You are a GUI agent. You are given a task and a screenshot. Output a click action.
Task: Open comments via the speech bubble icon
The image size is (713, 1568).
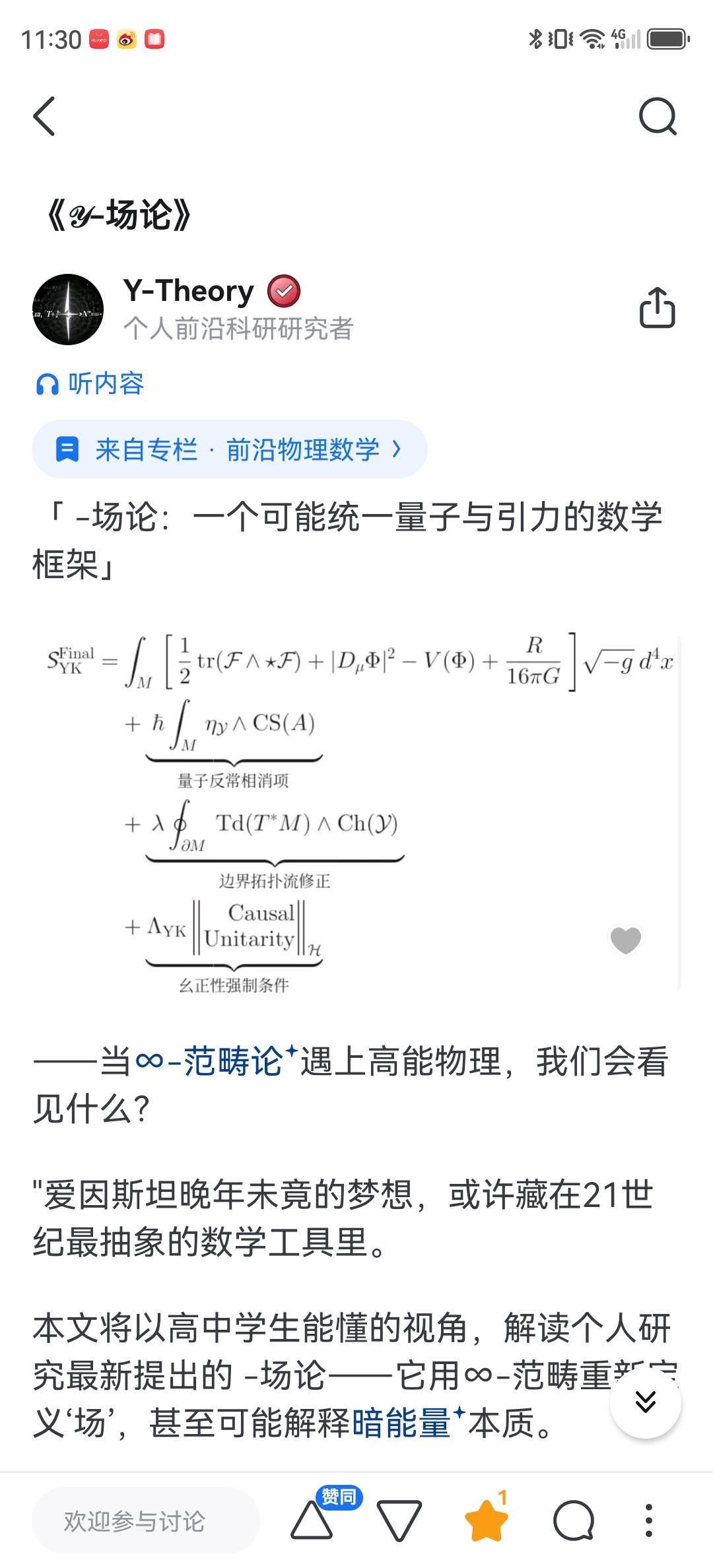point(573,1520)
